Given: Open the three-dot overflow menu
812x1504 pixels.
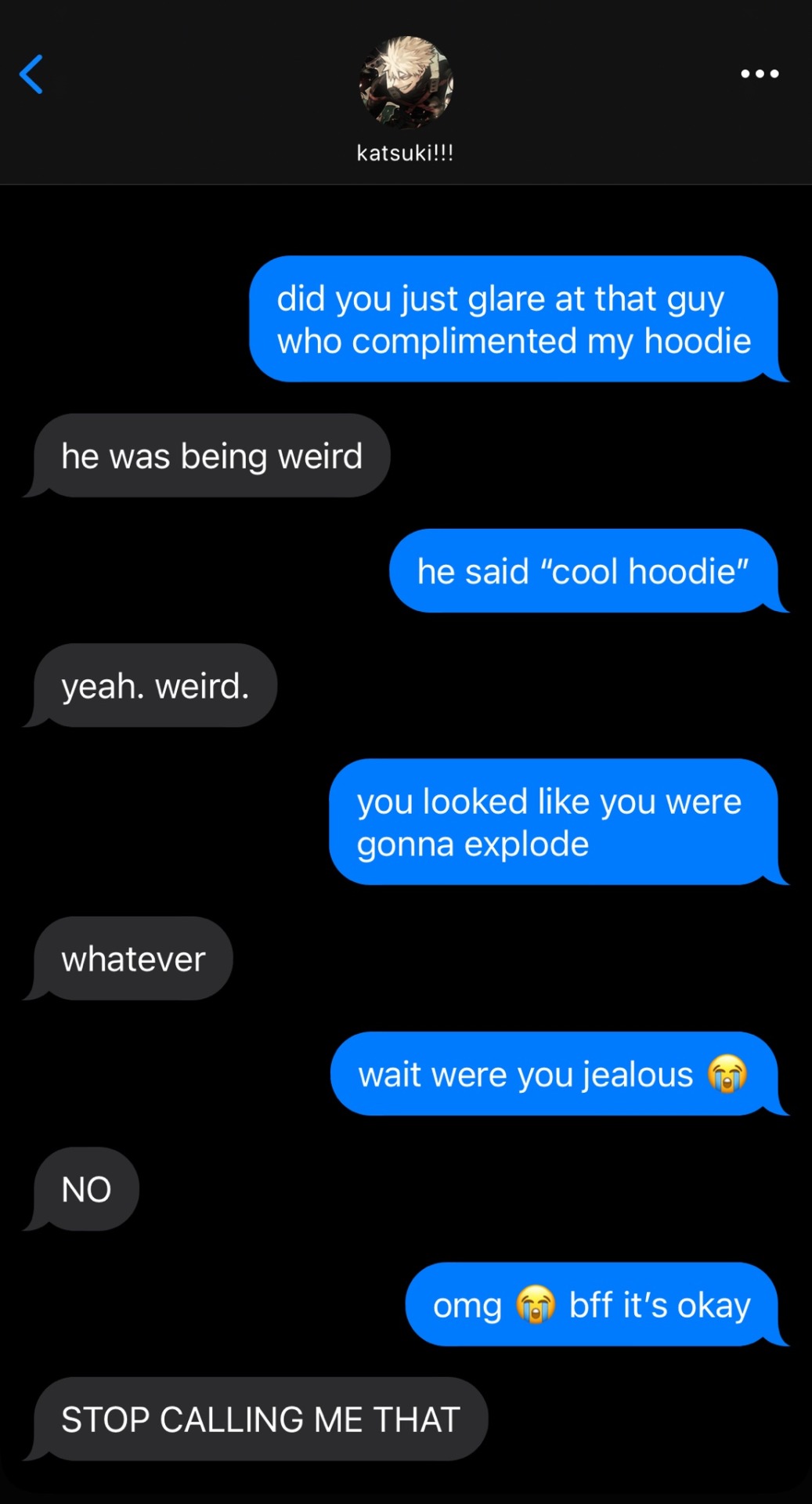Looking at the screenshot, I should coord(759,74).
